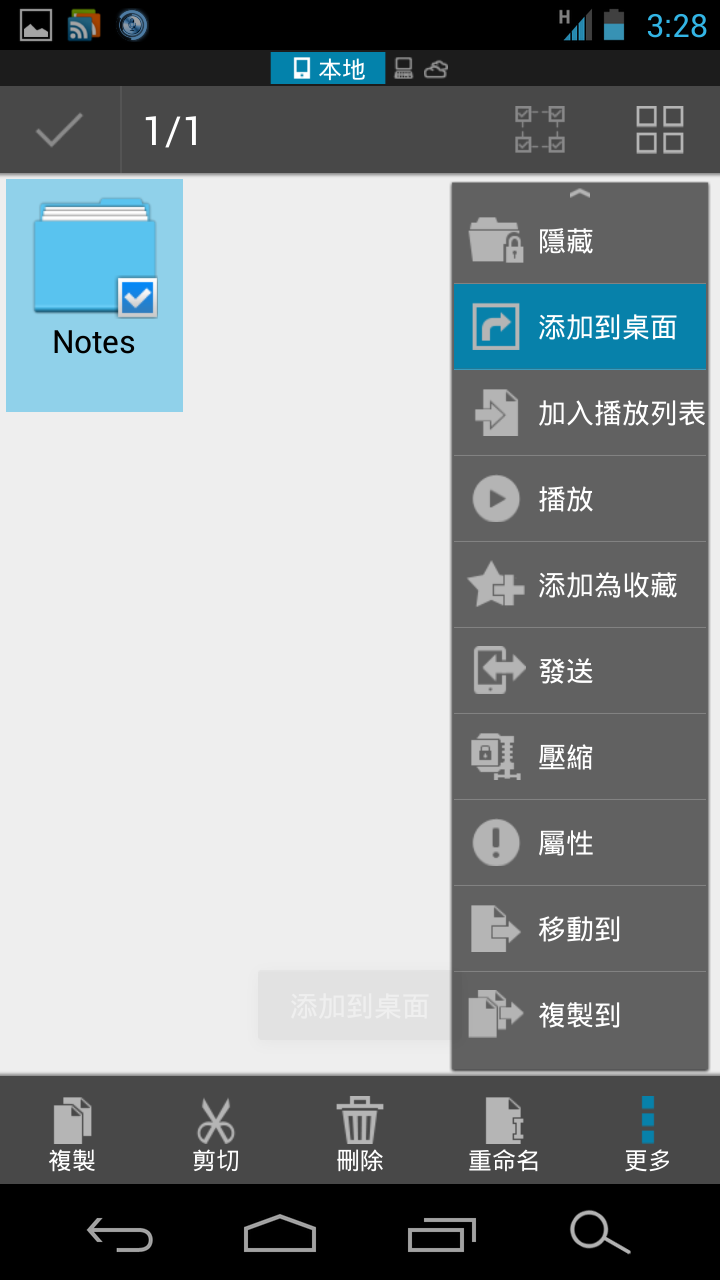Select 隱藏 from the popup menu

click(x=580, y=241)
